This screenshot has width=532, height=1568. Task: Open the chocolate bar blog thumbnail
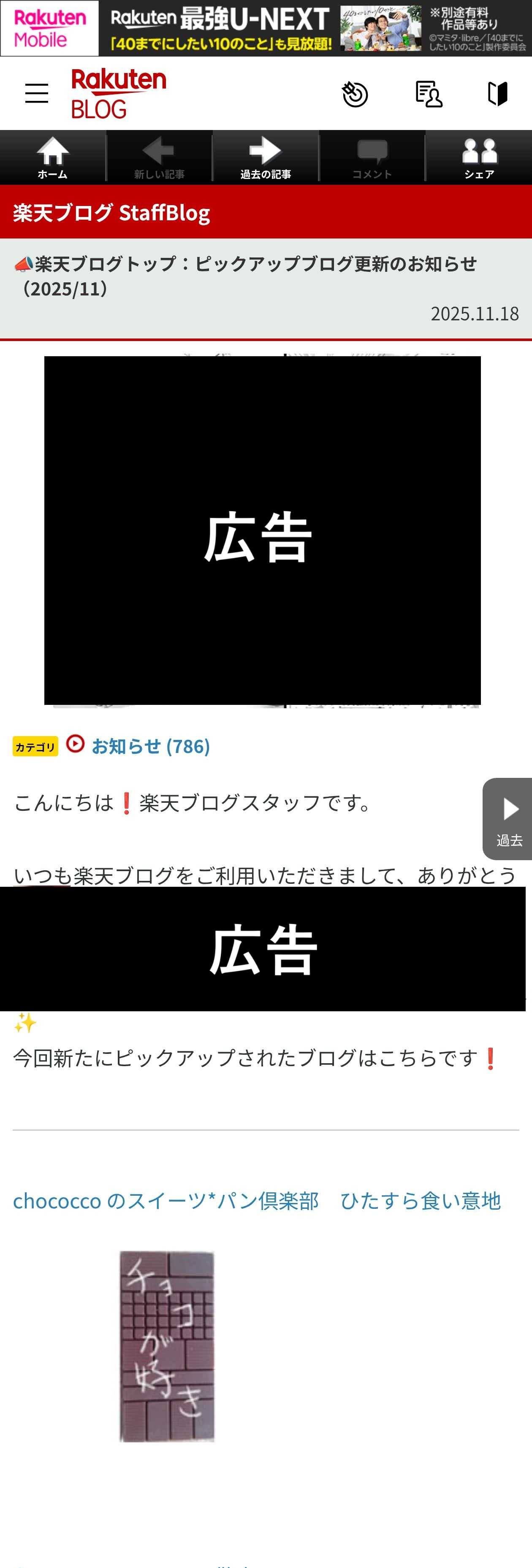(x=167, y=1346)
